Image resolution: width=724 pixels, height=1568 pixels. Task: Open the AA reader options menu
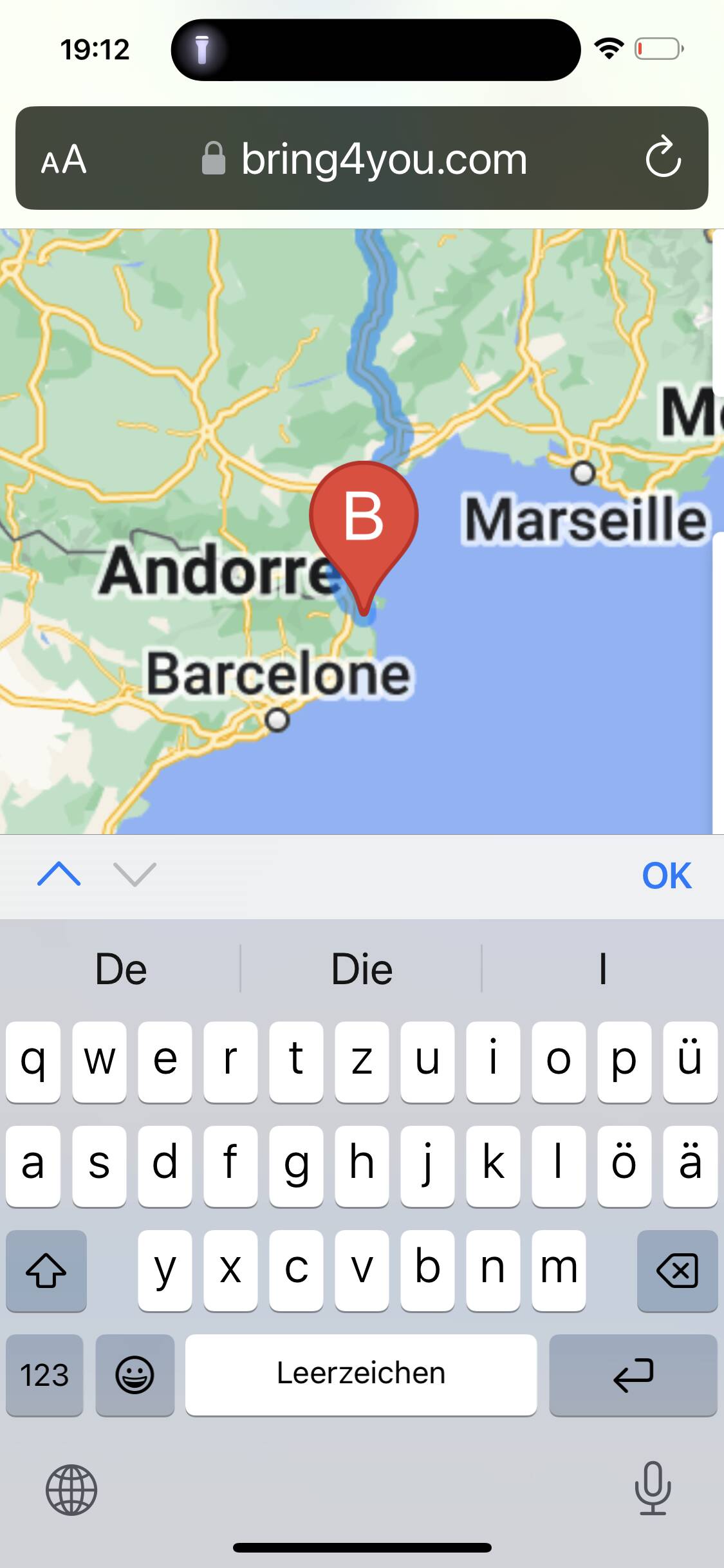pos(64,159)
